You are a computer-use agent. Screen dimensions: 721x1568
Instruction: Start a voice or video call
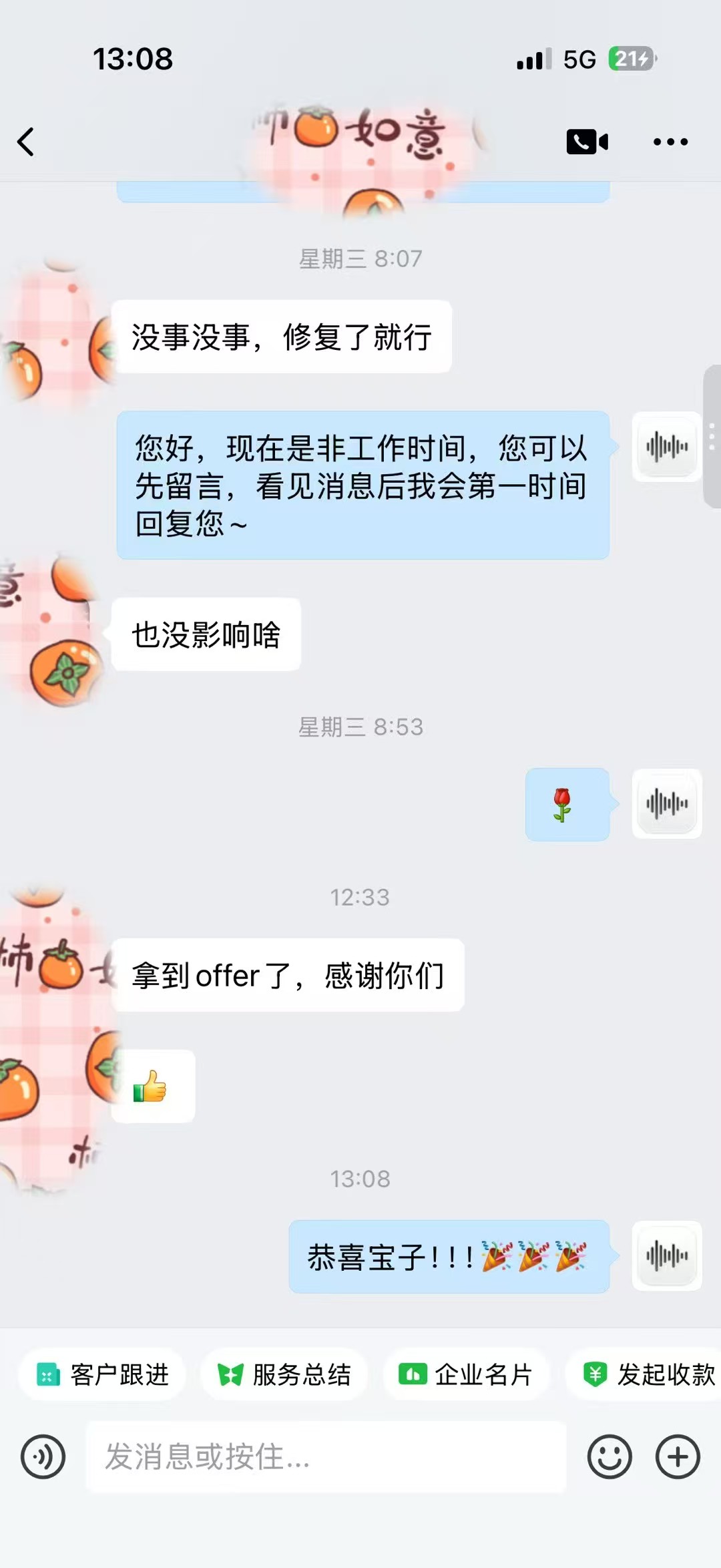tap(587, 142)
